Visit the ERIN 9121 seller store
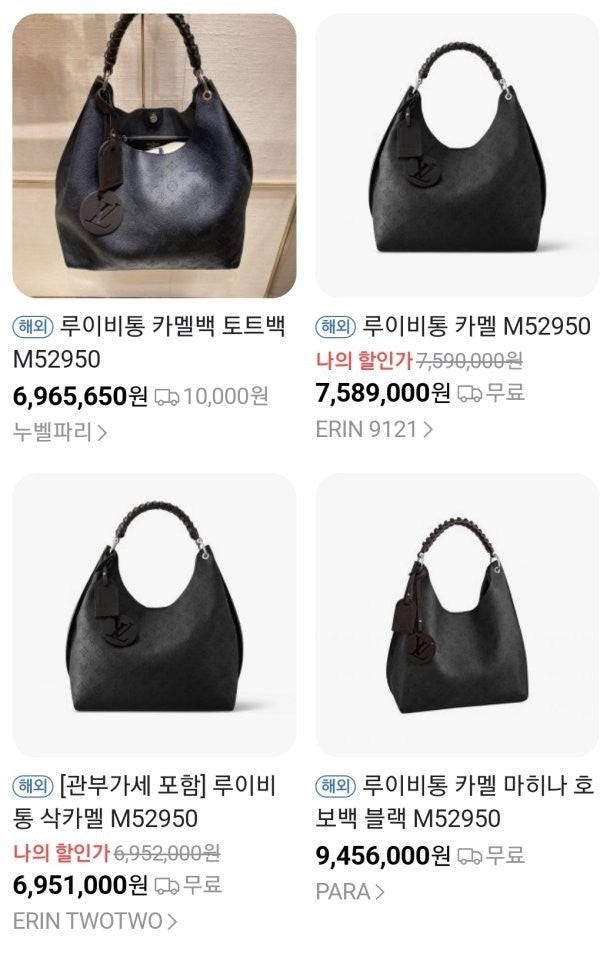Viewport: 610px width, 960px height. click(374, 430)
